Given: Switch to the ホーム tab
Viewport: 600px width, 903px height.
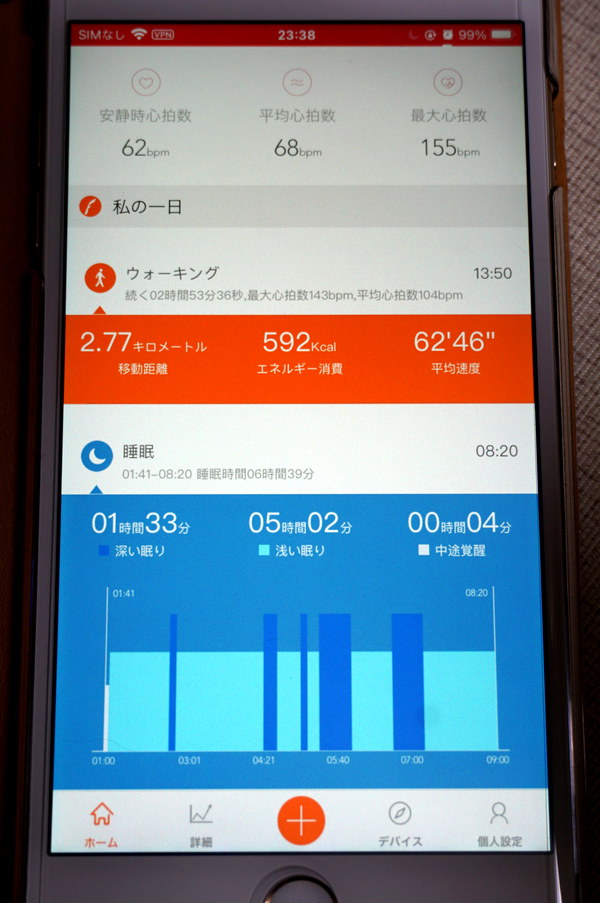Looking at the screenshot, I should click(x=102, y=823).
